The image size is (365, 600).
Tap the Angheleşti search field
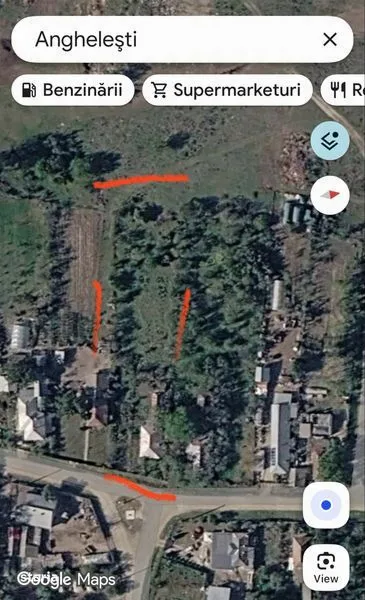tap(168, 39)
